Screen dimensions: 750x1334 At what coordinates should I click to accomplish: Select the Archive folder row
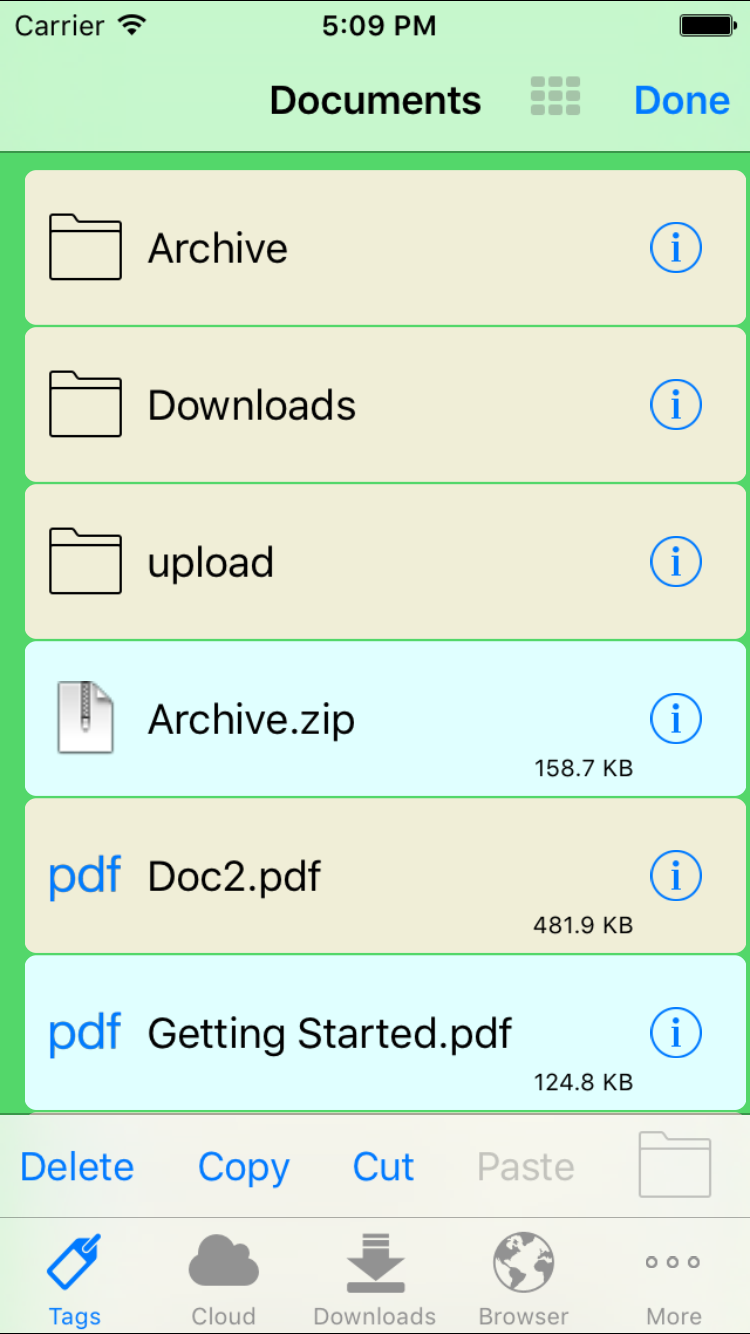tap(385, 247)
